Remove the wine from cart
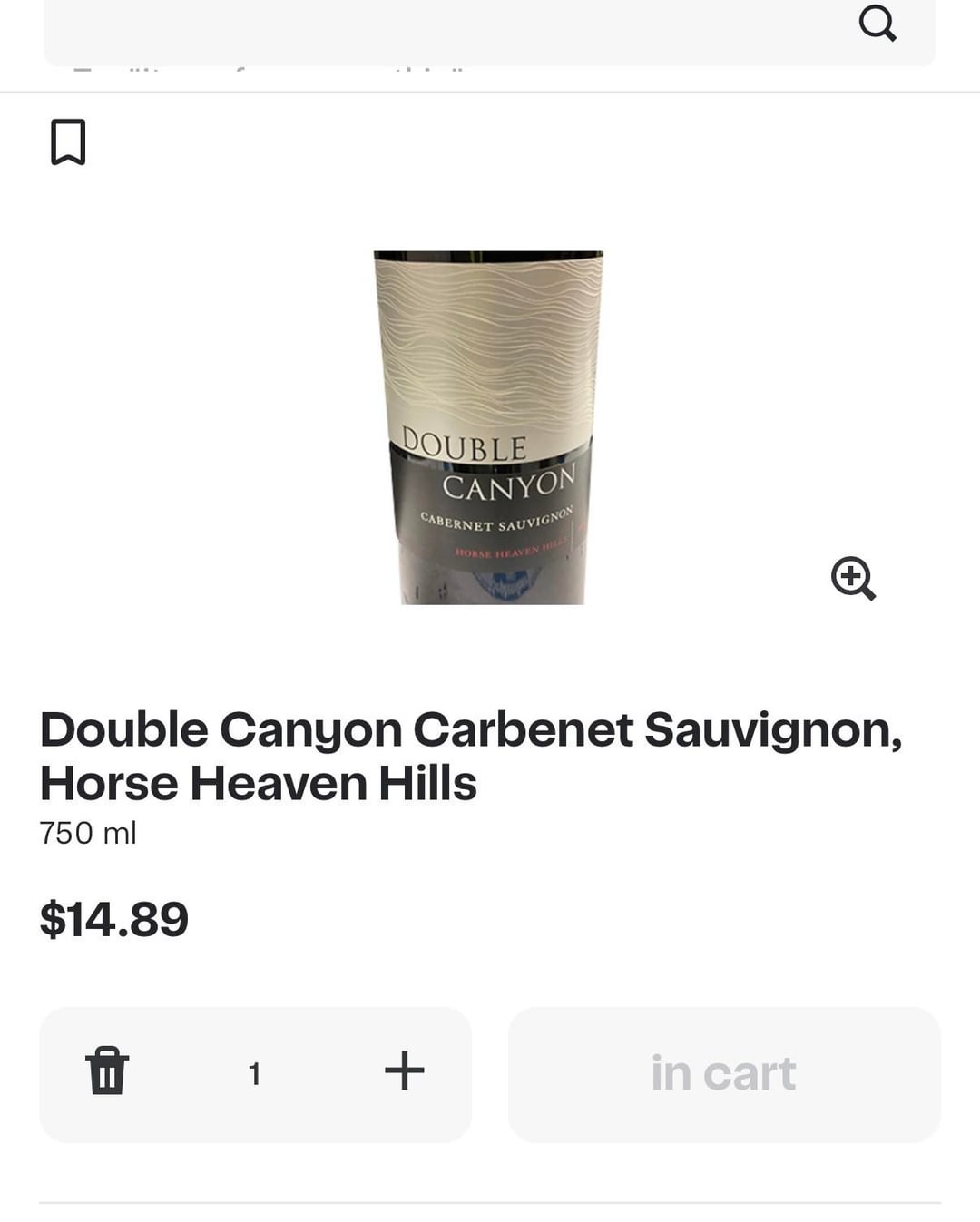Screen dimensions: 980x1222 [107, 1071]
